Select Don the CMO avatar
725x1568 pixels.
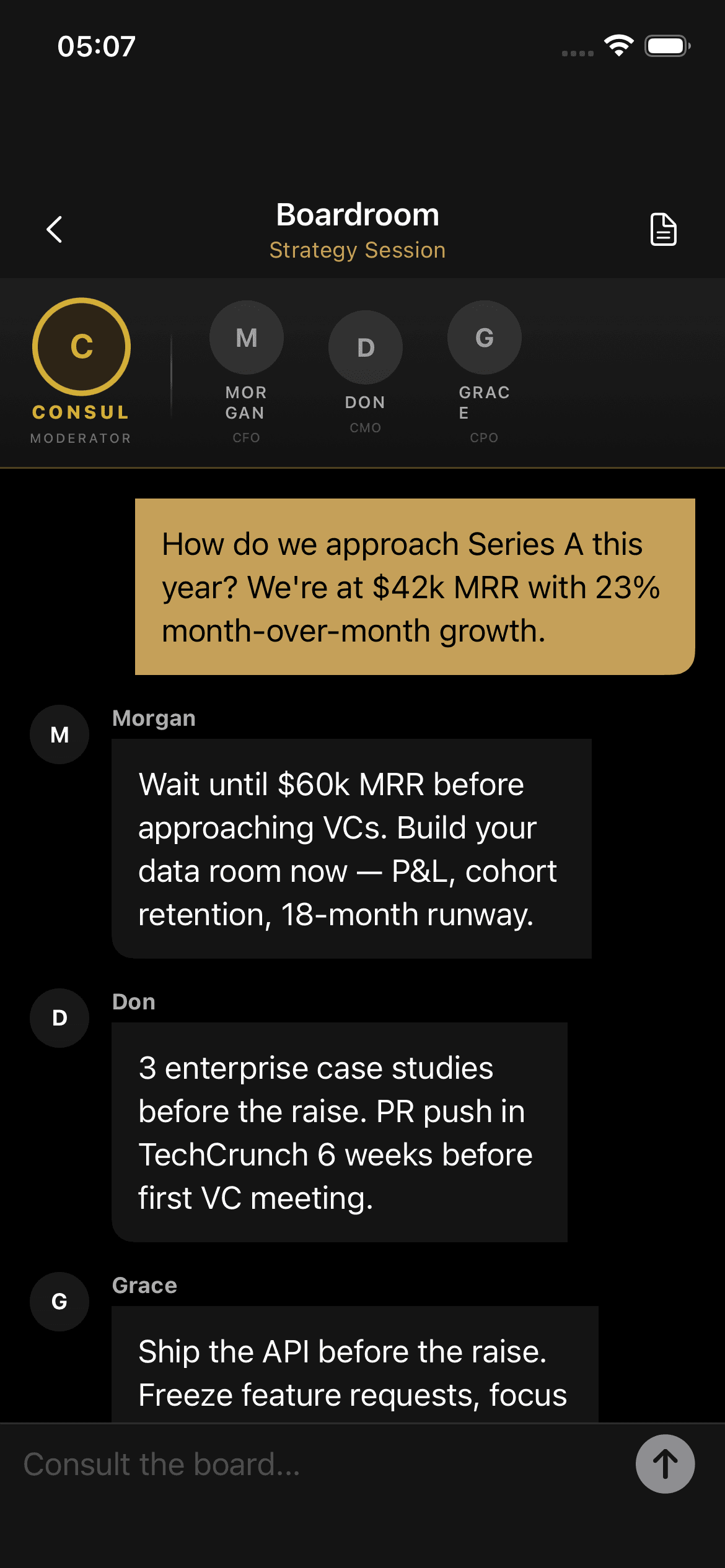[365, 347]
